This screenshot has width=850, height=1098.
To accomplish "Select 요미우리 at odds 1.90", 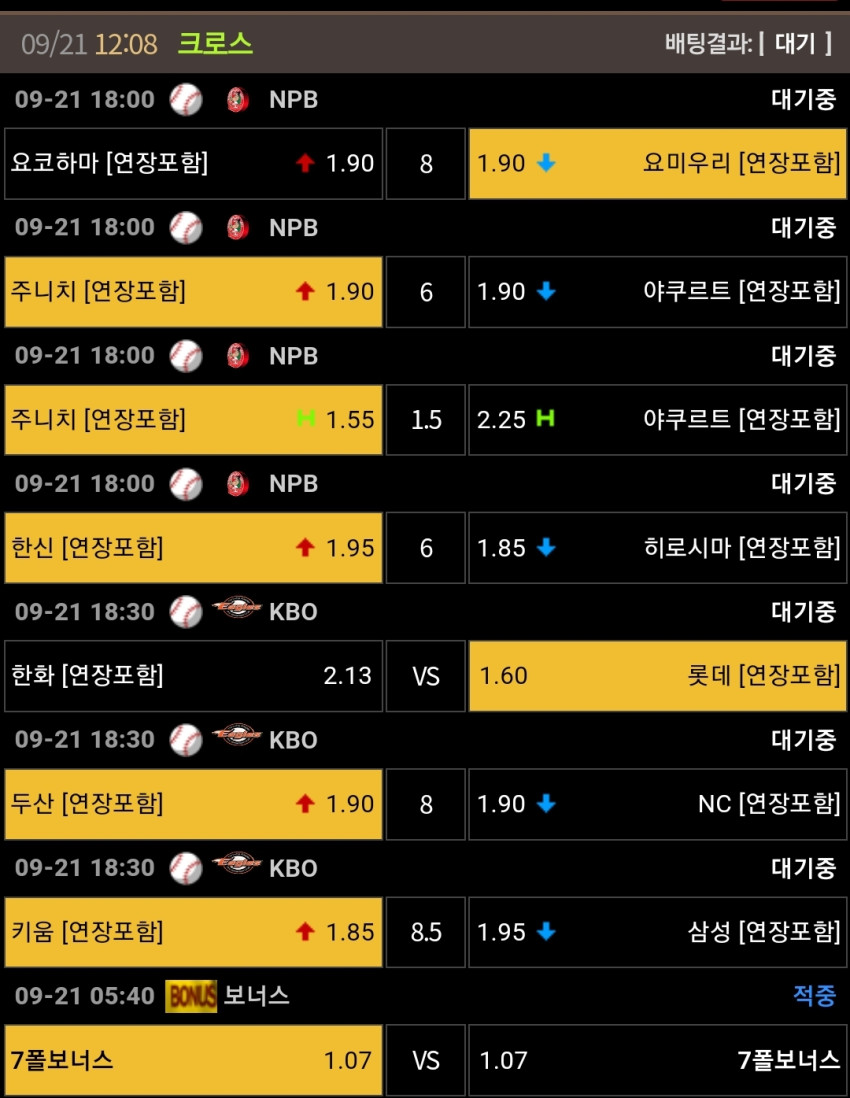I will point(657,163).
